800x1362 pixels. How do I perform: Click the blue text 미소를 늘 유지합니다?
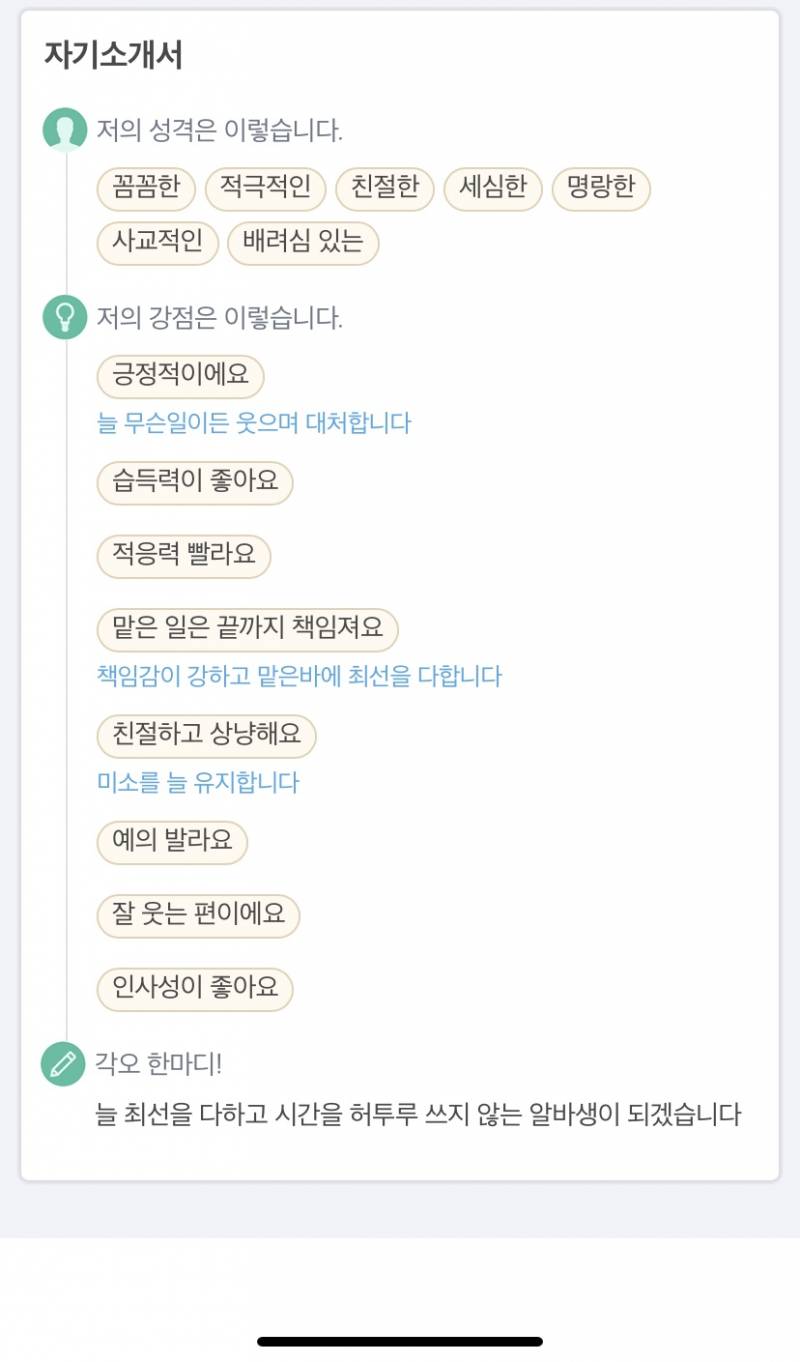pyautogui.click(x=196, y=783)
